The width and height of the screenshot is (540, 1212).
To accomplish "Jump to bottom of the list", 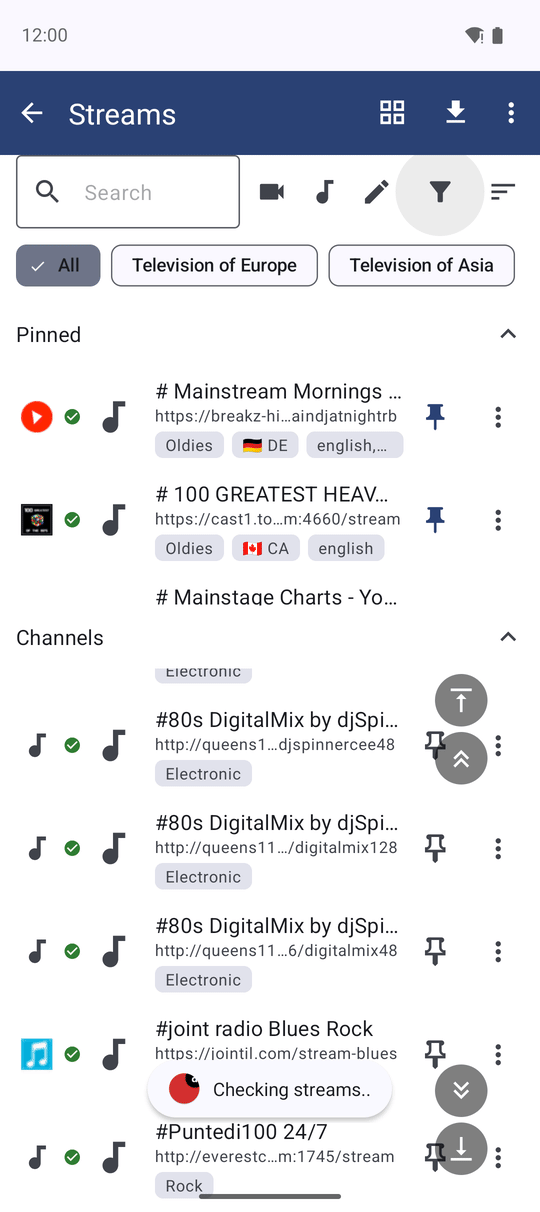I will pyautogui.click(x=461, y=1149).
